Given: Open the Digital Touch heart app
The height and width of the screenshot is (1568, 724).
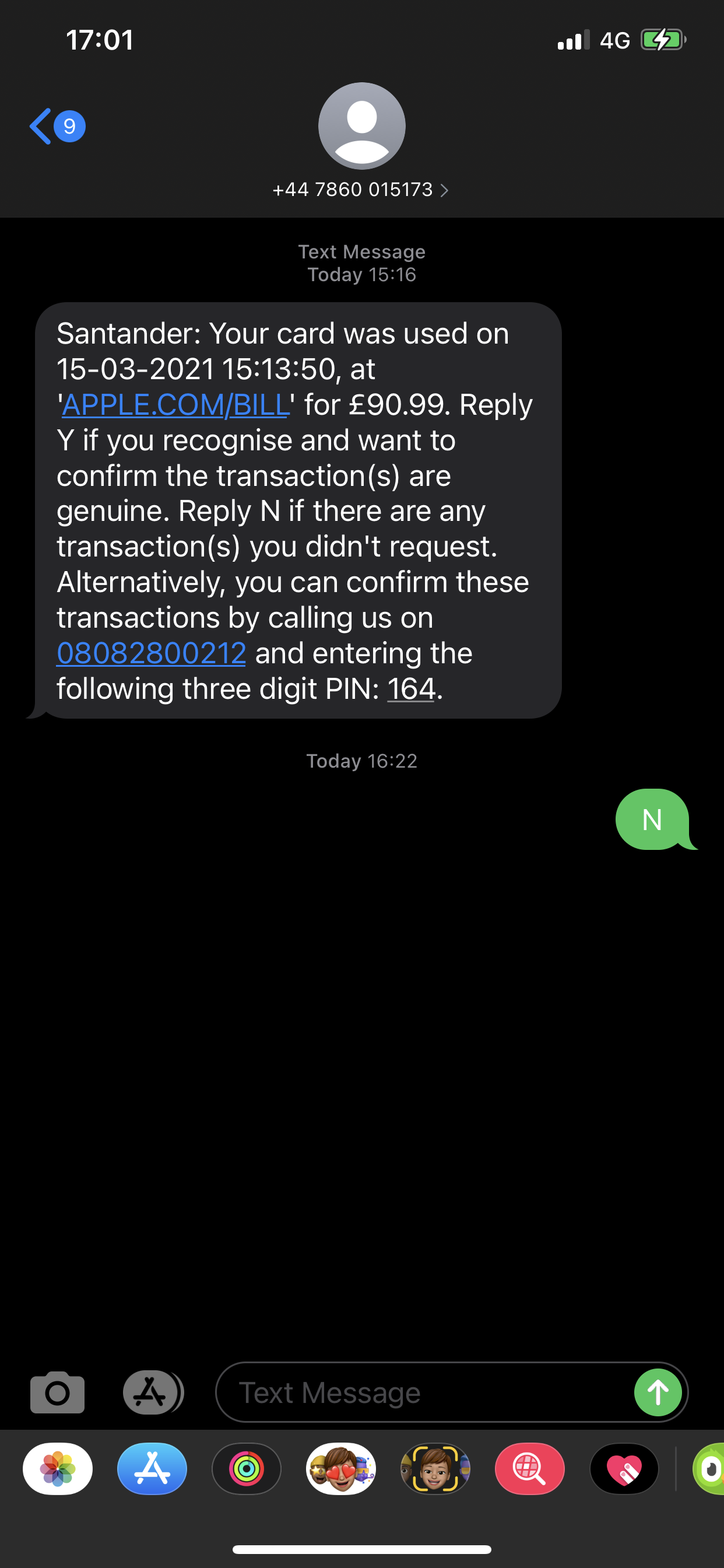Looking at the screenshot, I should 624,1469.
